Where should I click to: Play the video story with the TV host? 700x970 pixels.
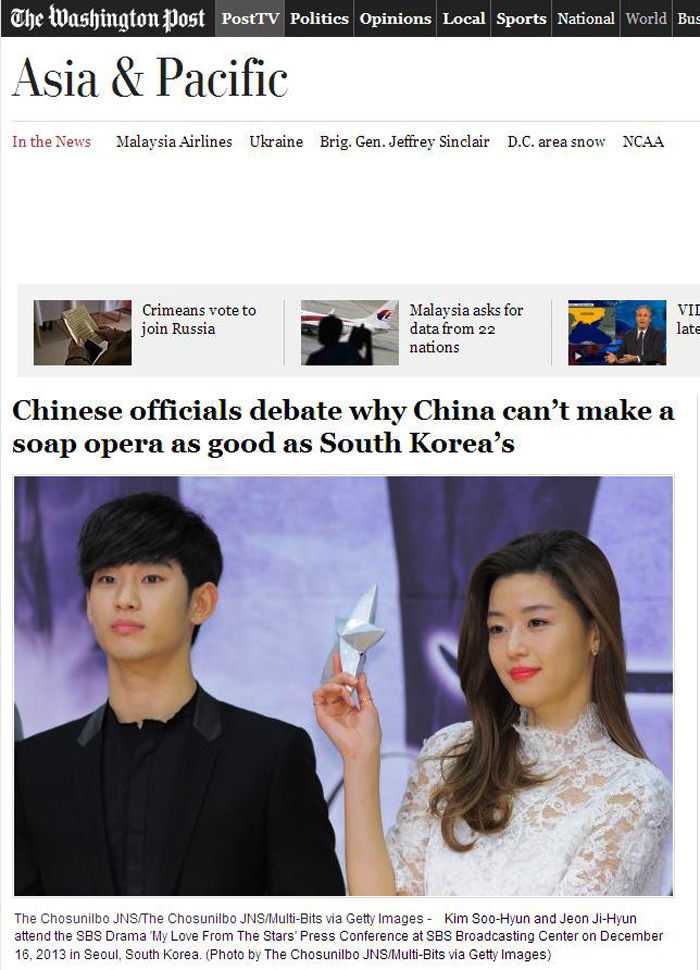coord(617,332)
